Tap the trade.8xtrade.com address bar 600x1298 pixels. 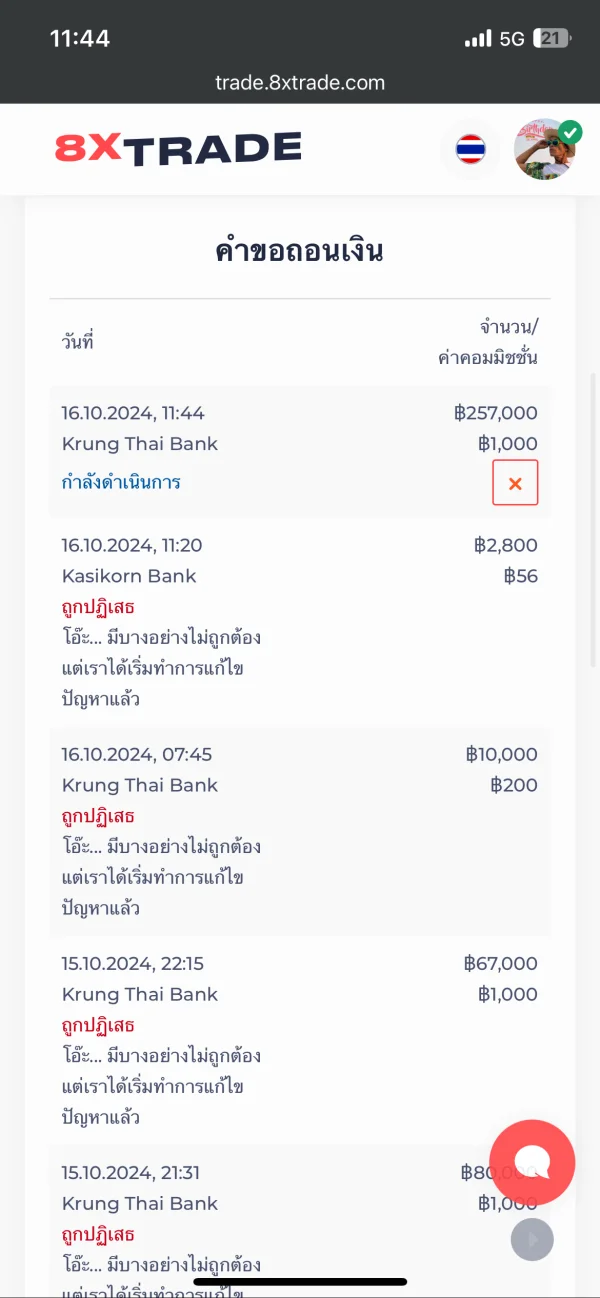(x=300, y=83)
